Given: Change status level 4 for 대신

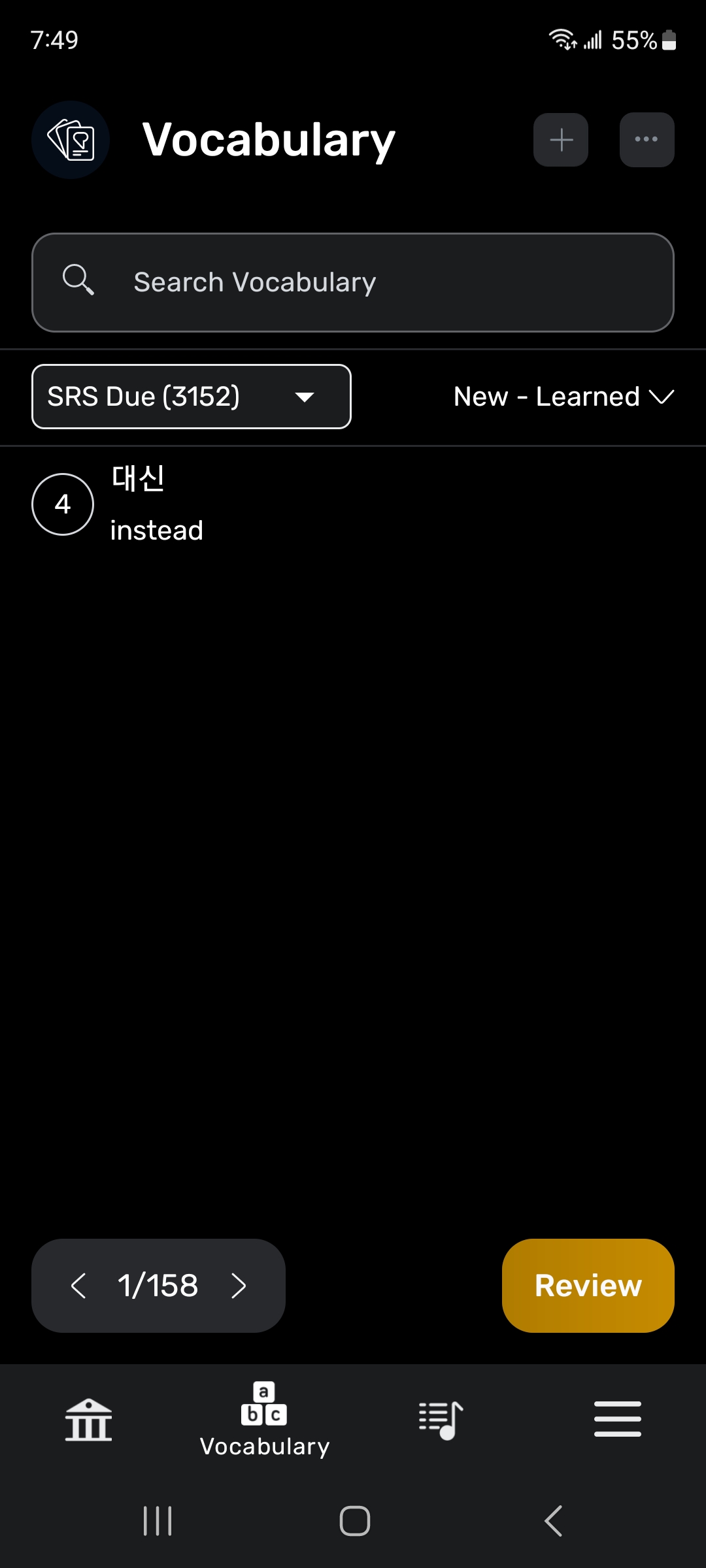Looking at the screenshot, I should point(63,504).
